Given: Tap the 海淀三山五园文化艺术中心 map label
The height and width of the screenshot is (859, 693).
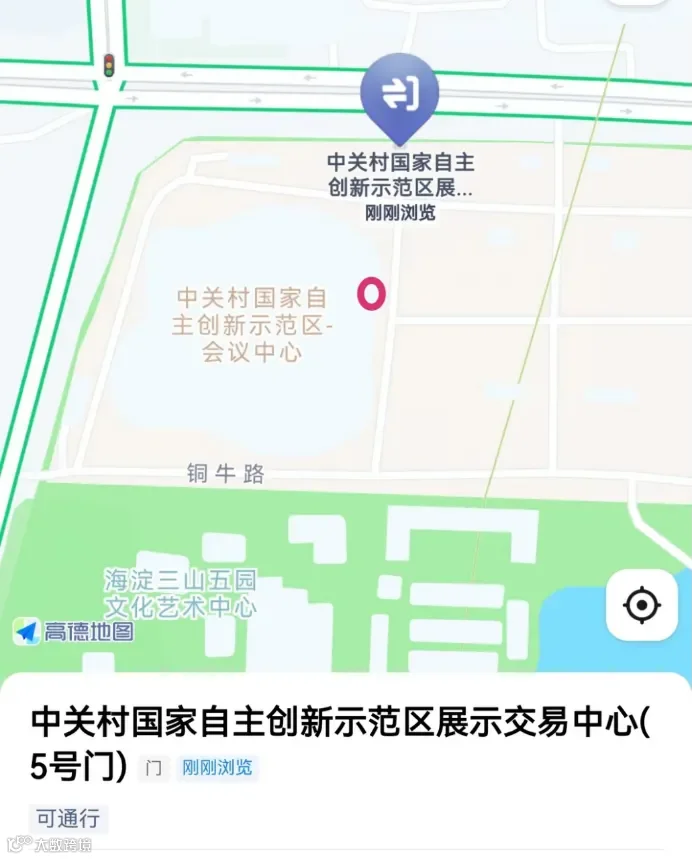Looking at the screenshot, I should coord(181,594).
